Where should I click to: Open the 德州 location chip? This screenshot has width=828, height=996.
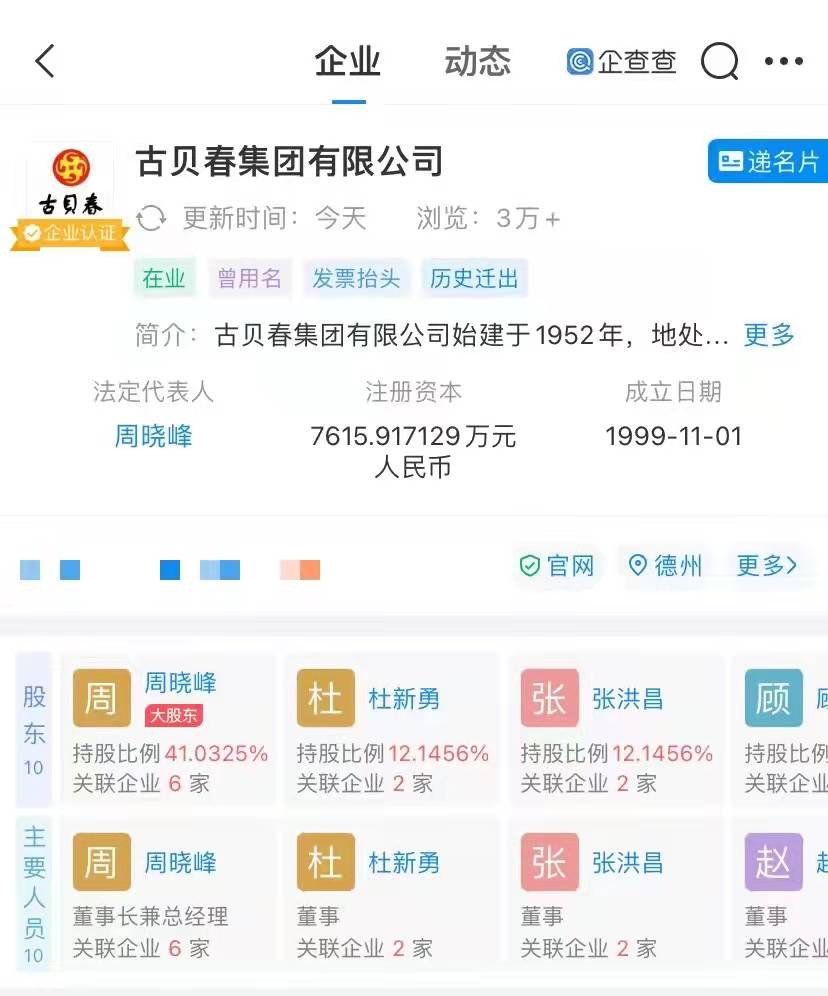666,566
